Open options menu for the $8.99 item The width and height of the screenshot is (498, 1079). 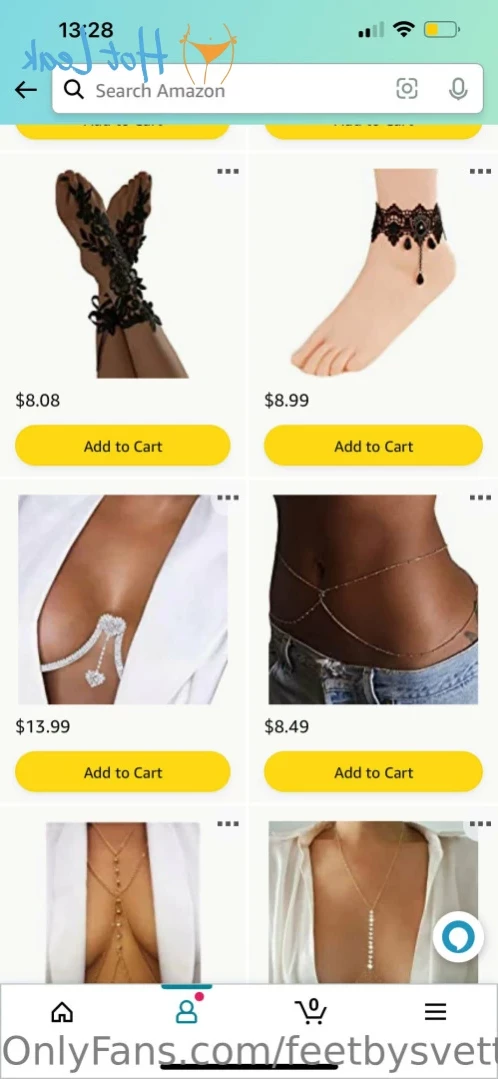[x=479, y=171]
